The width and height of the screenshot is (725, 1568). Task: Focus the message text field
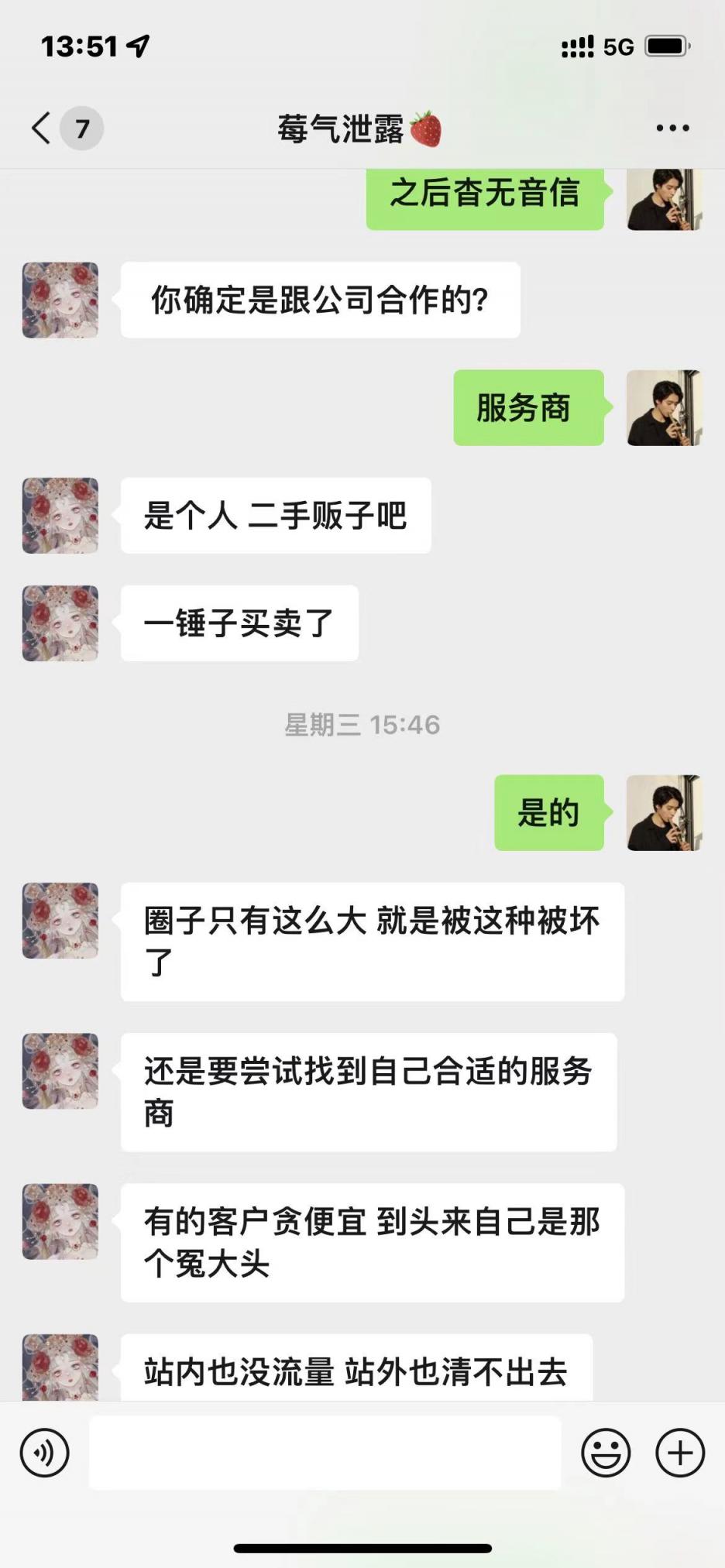click(x=325, y=1453)
